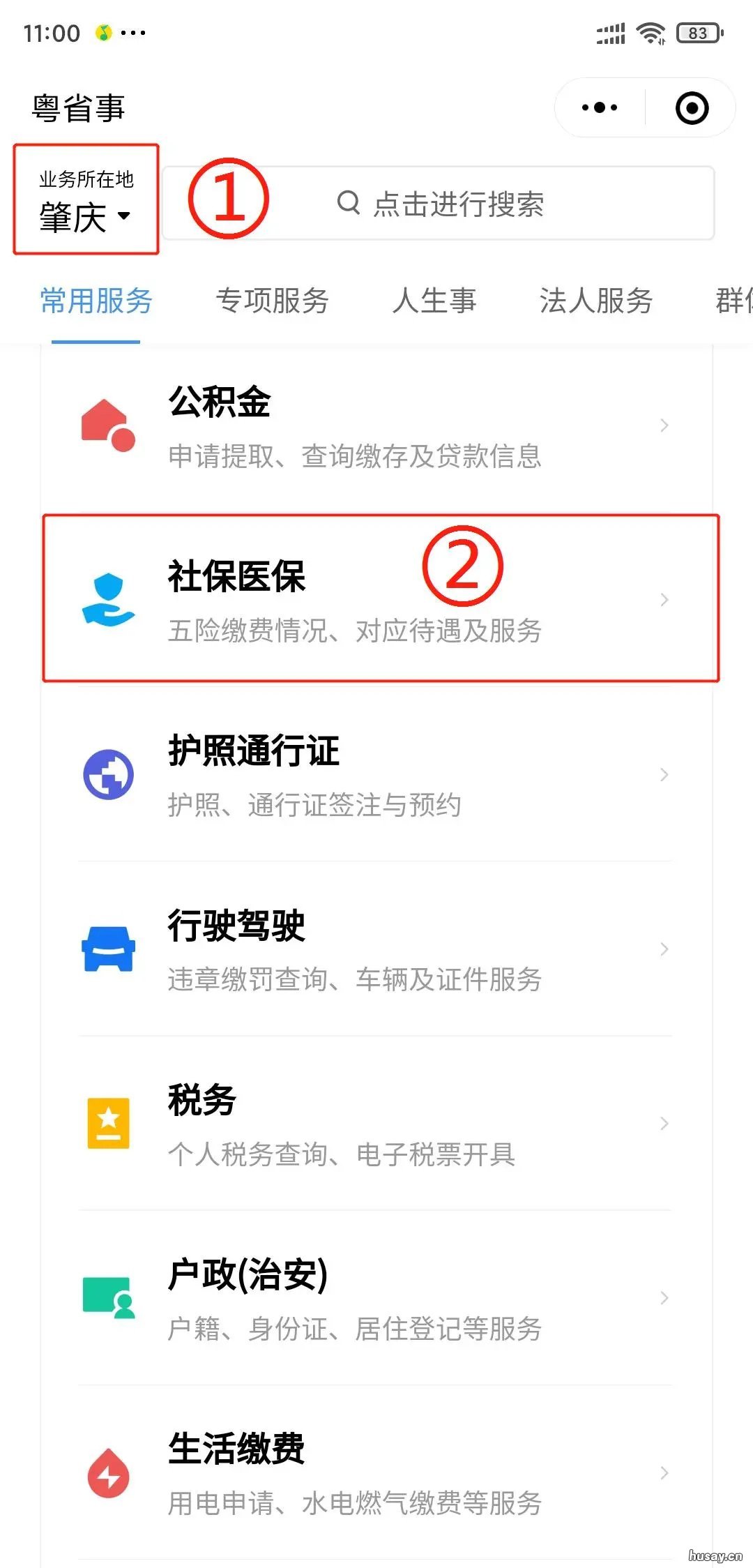This screenshot has height=1568, width=753.
Task: Expand the 社保医保 row chevron
Action: (662, 598)
